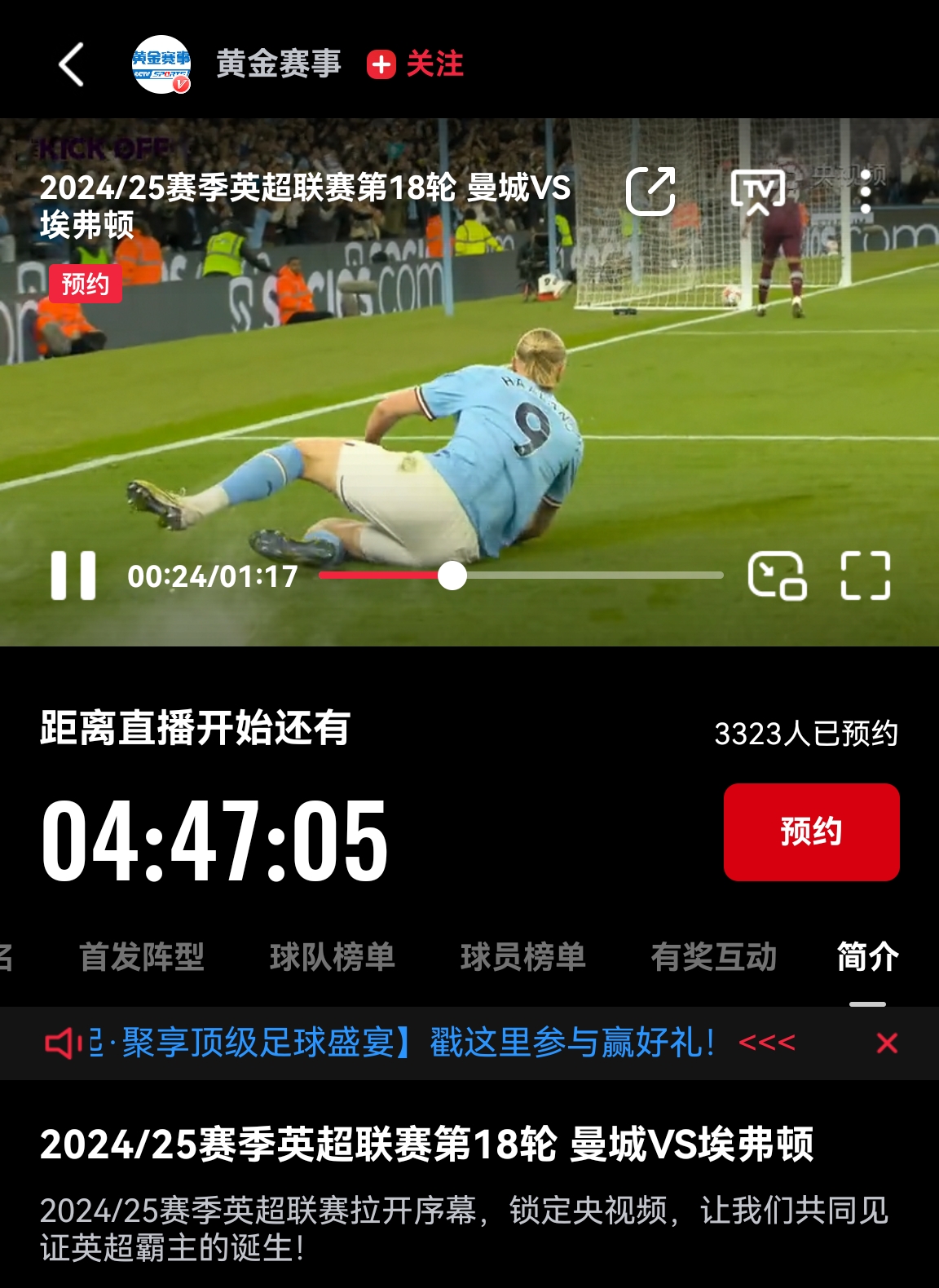This screenshot has height=1288, width=939.
Task: Reserve the live broadcast with 预约
Action: coord(811,831)
